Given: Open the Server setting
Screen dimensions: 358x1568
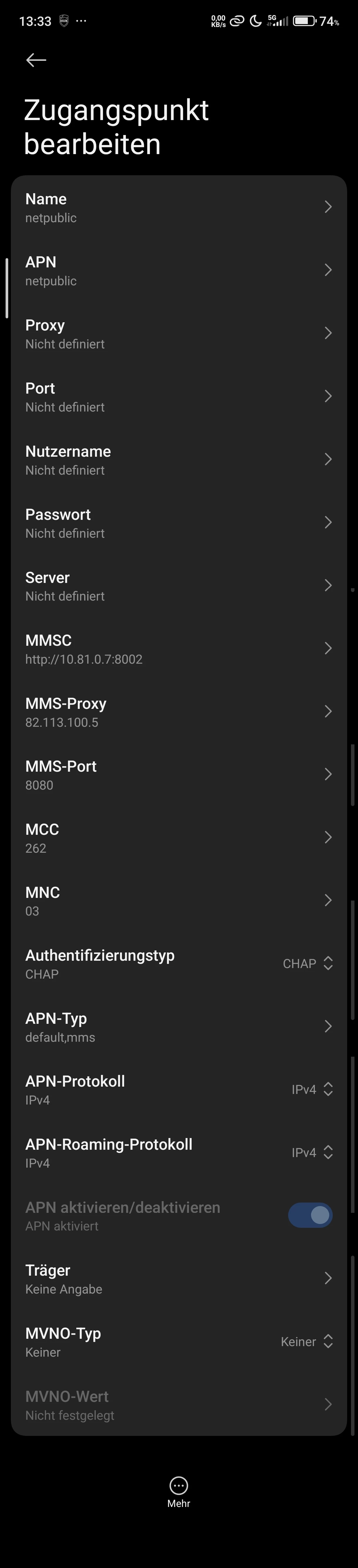Looking at the screenshot, I should click(178, 586).
